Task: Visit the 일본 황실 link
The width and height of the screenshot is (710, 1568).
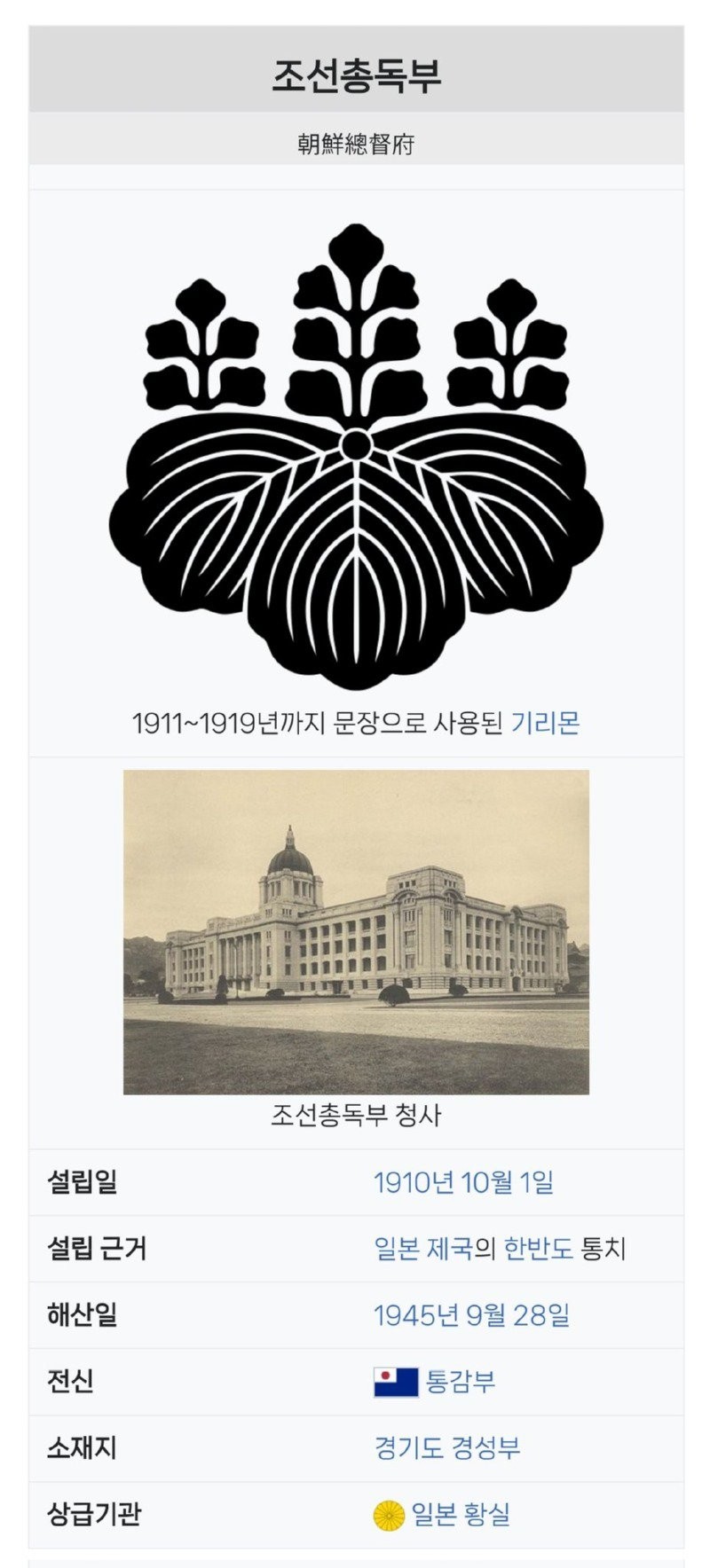Action: point(460,1514)
